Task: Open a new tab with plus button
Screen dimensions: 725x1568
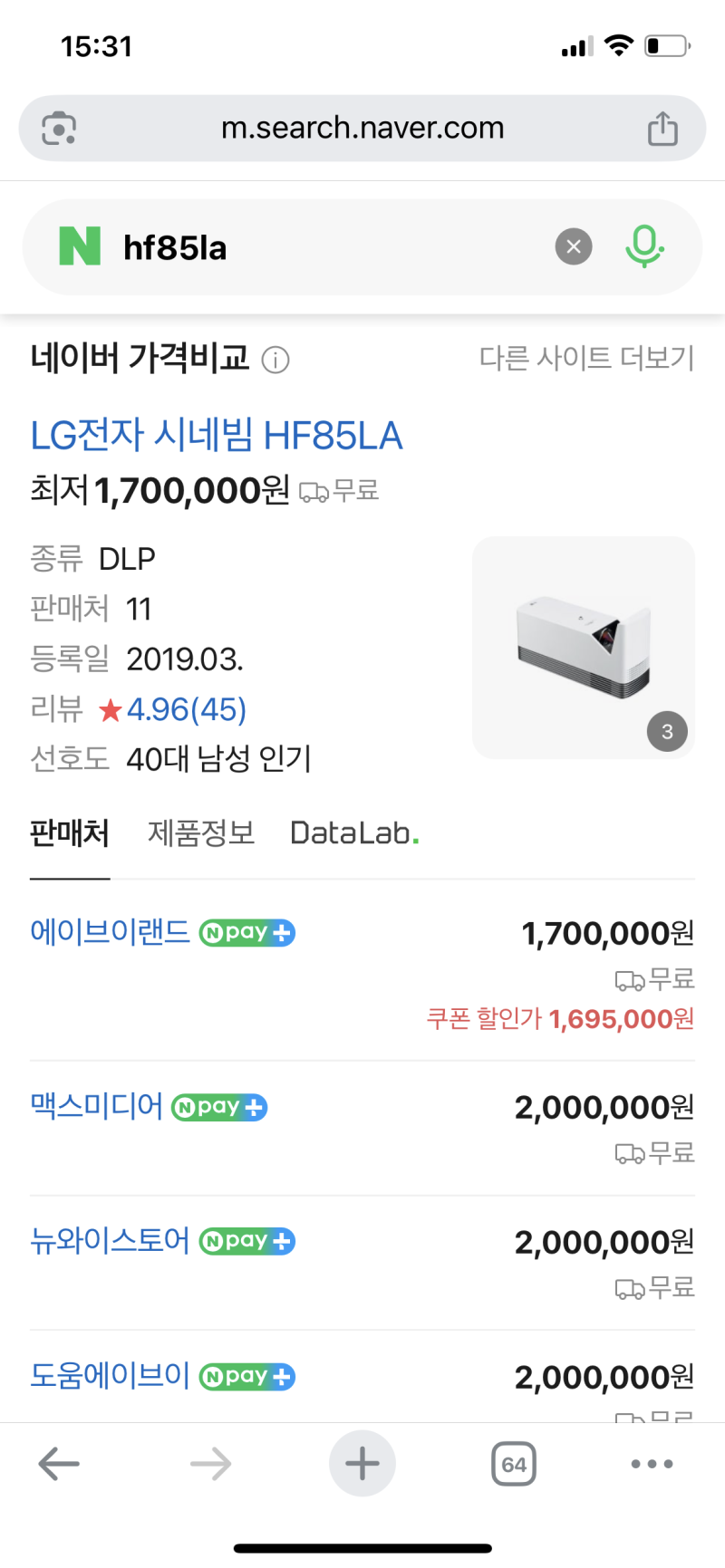Action: [x=362, y=1463]
